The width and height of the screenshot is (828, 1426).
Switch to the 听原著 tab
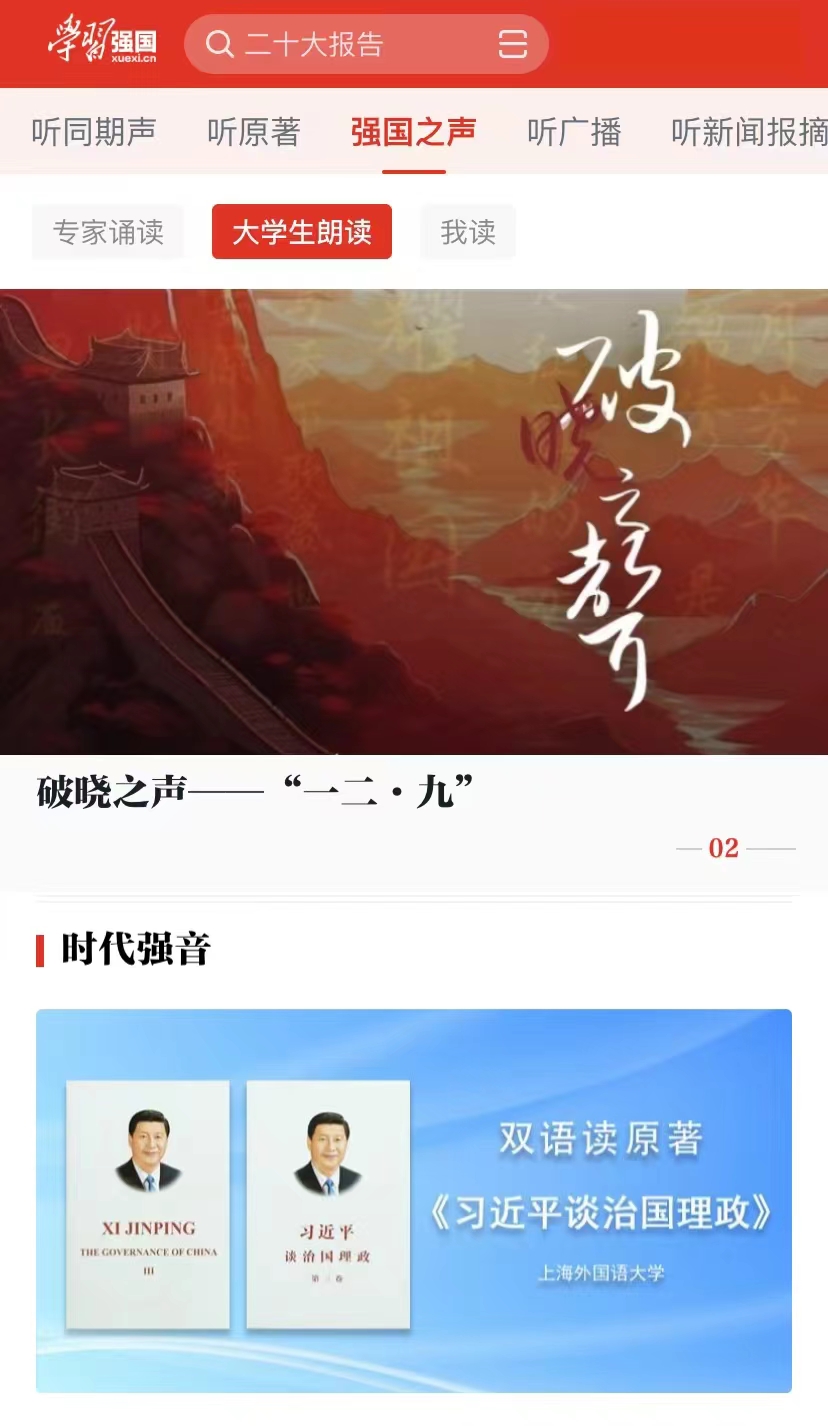(x=254, y=132)
